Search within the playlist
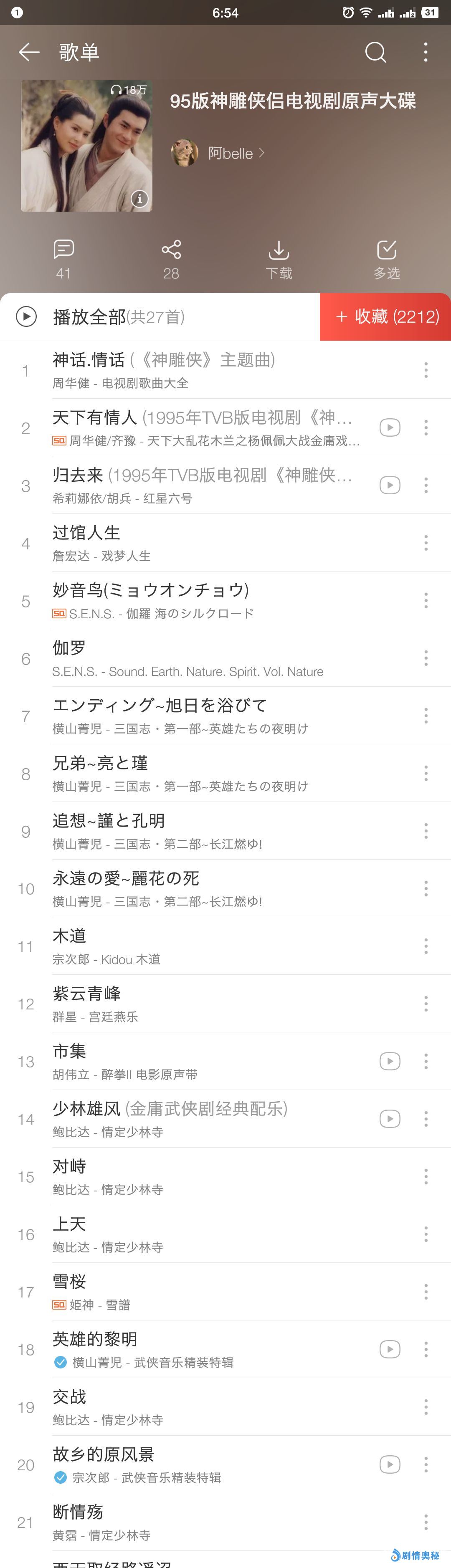This screenshot has width=451, height=1568. click(375, 52)
